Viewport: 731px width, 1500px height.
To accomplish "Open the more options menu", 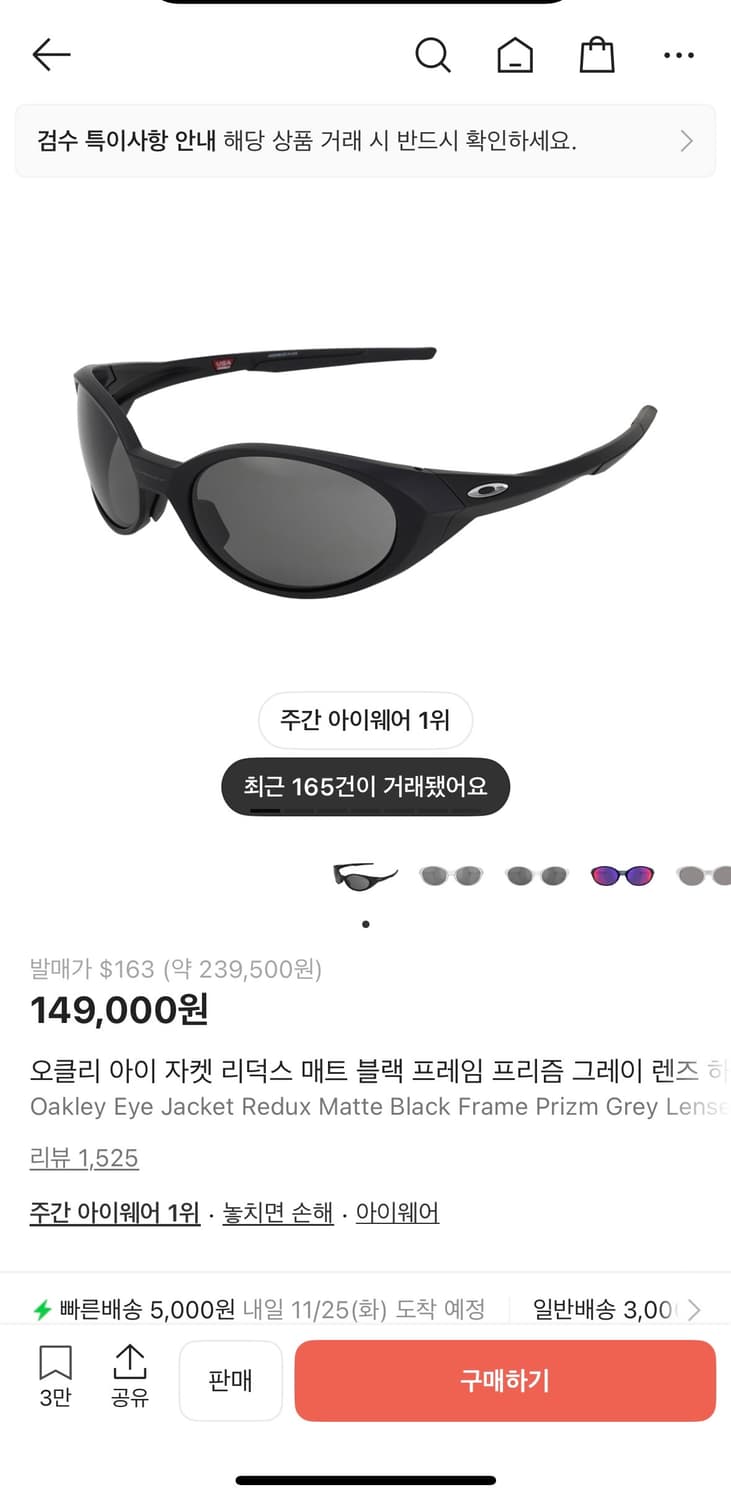I will click(678, 55).
